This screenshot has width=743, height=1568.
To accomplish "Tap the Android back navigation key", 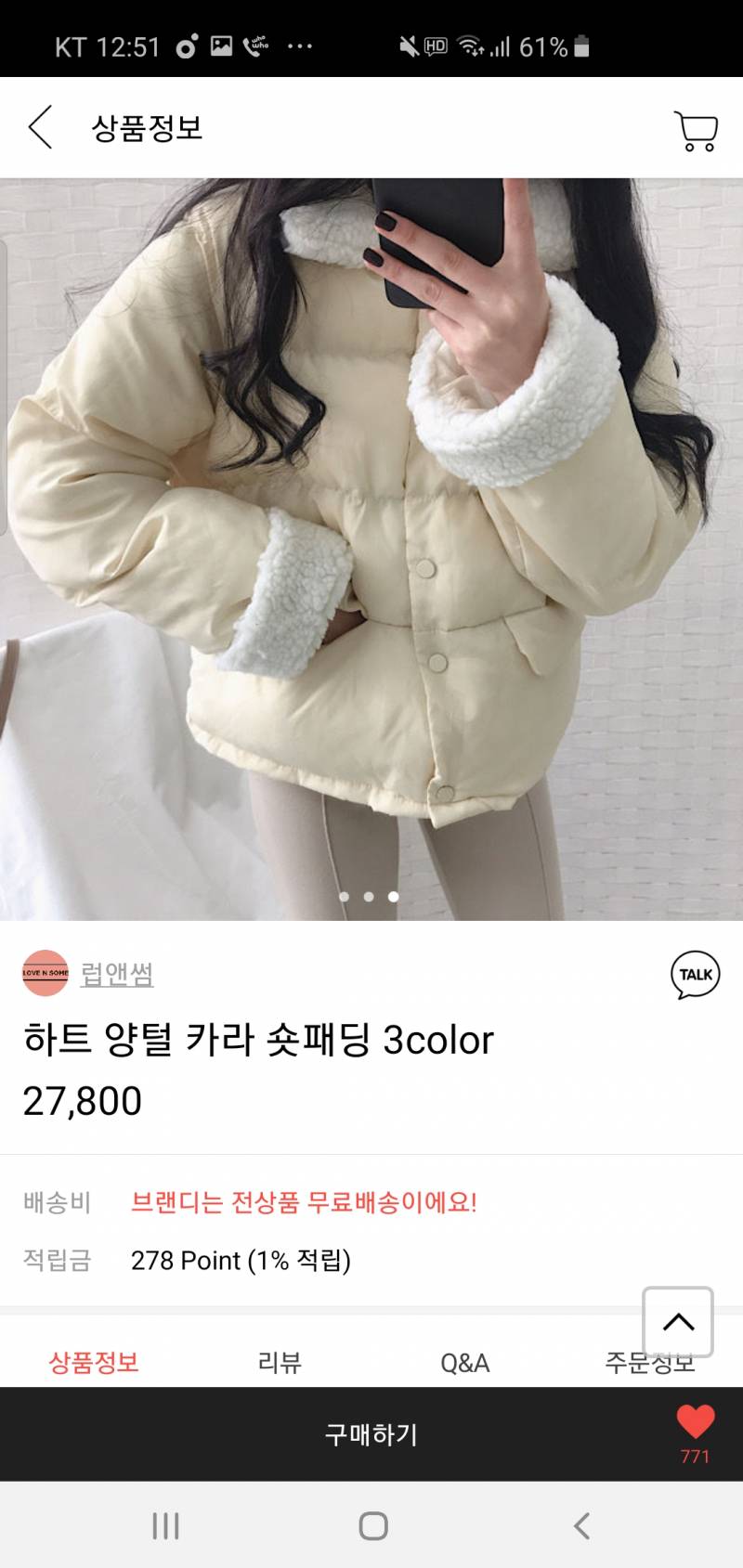I will tap(580, 1524).
